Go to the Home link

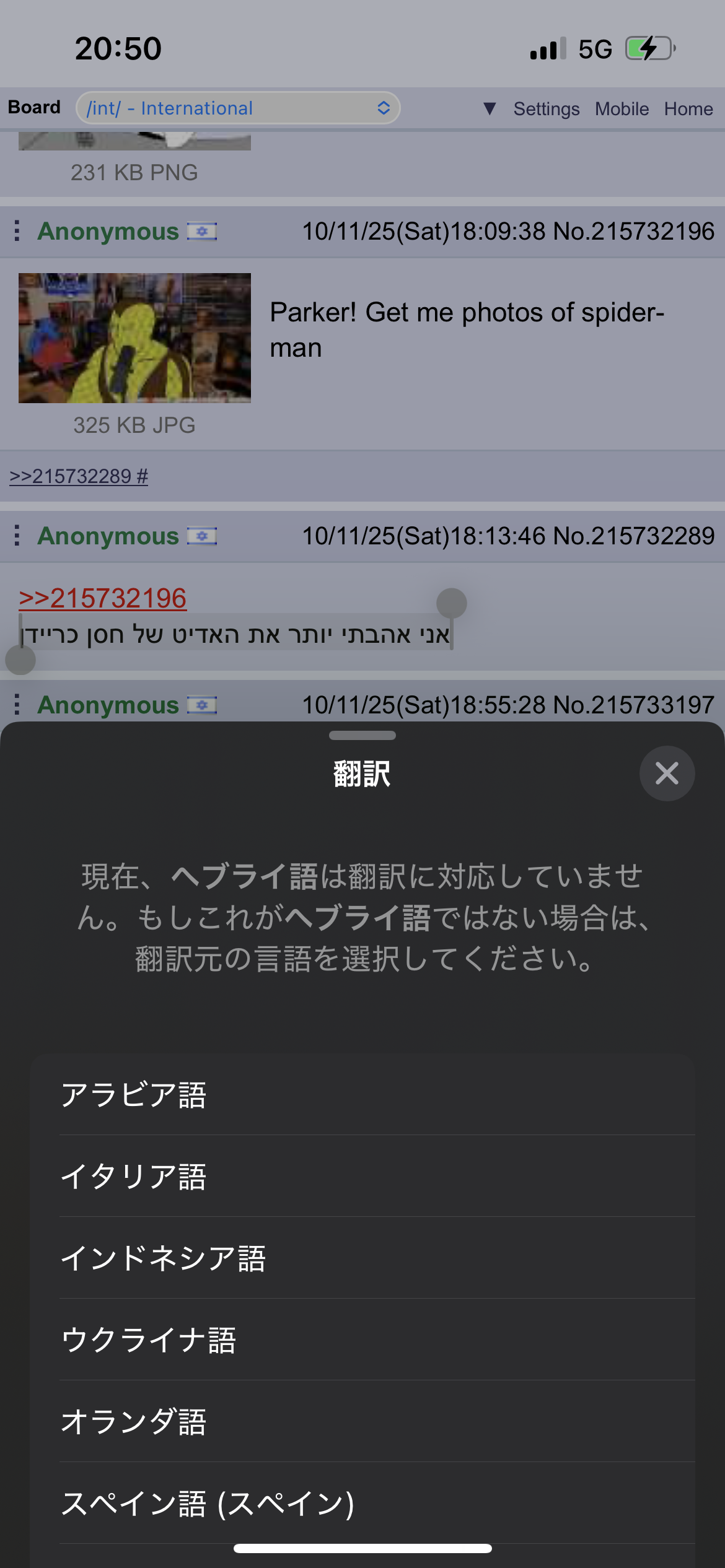click(x=688, y=109)
